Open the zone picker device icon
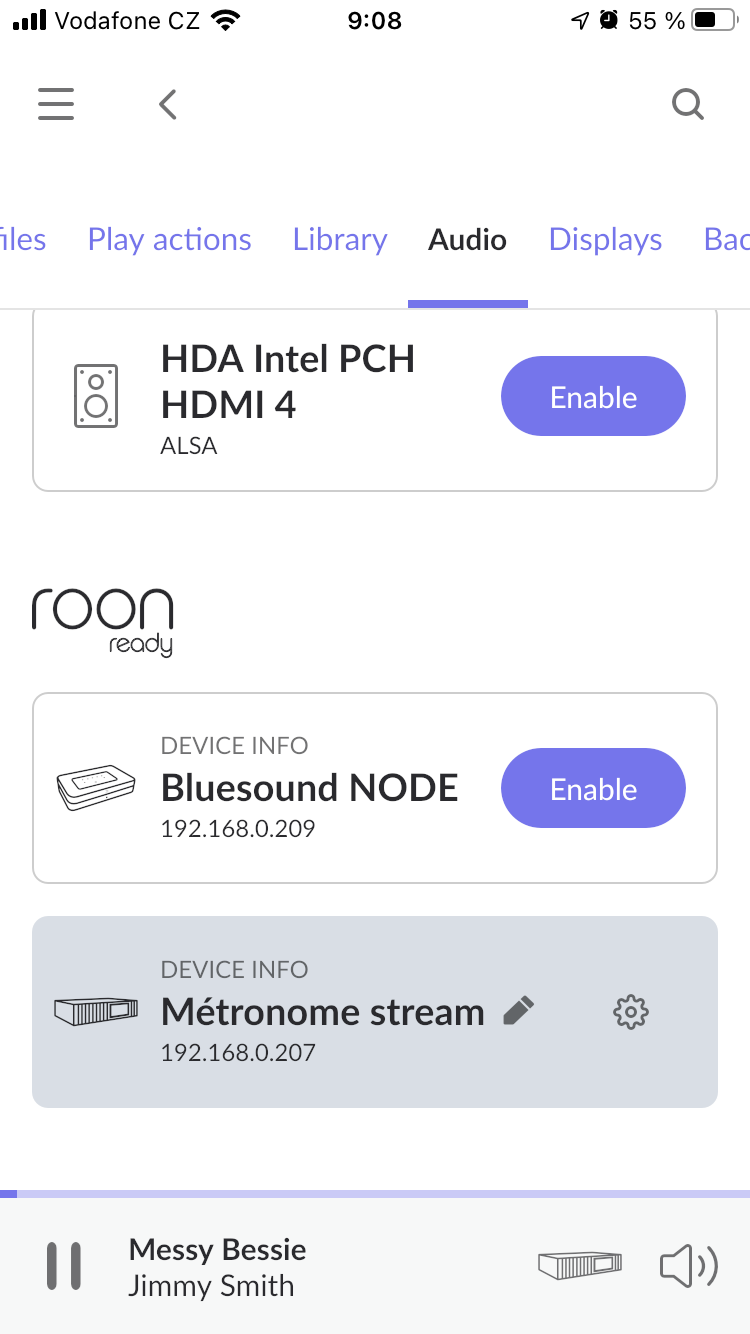750x1334 pixels. pos(579,1266)
